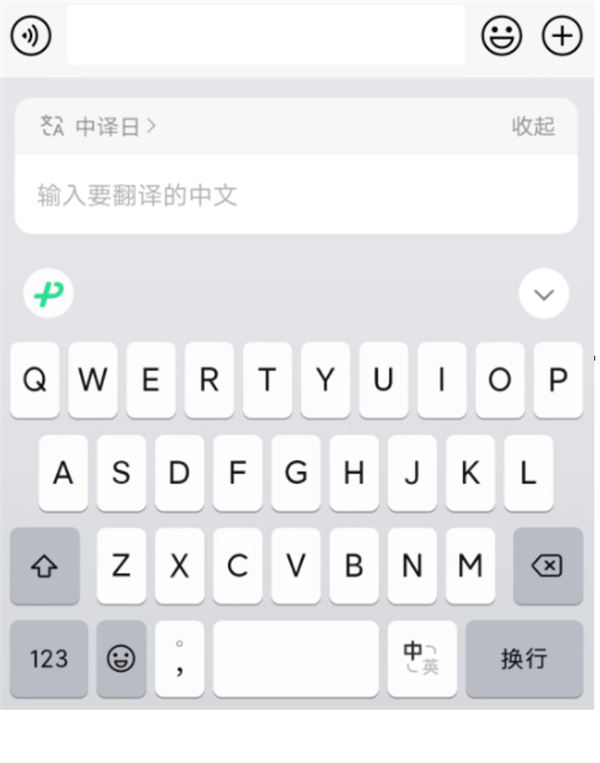
Task: Tap the 换行 return key
Action: click(524, 659)
